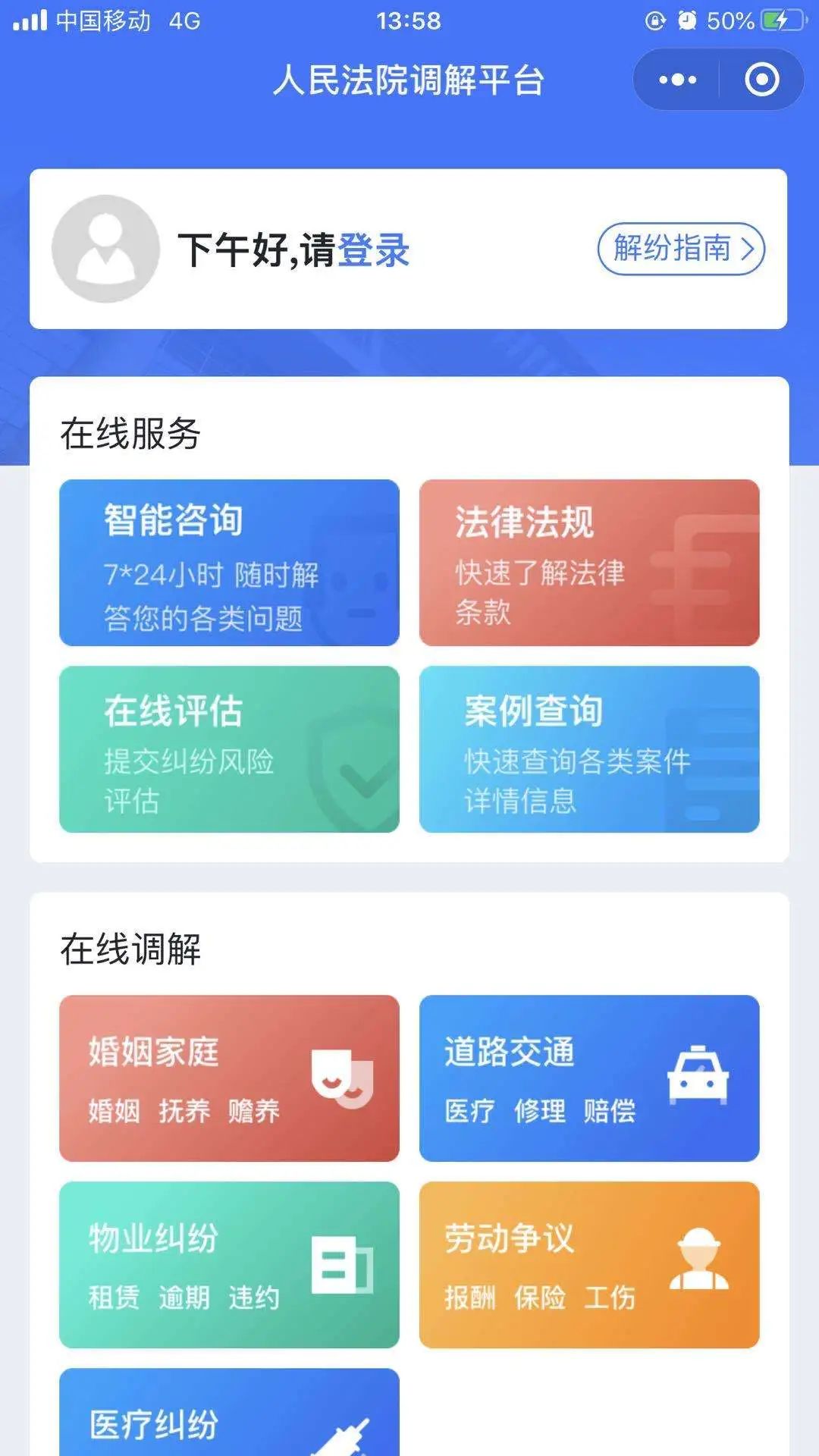Open 法律法规 laws and regulations card
This screenshot has height=1456, width=819.
(x=589, y=563)
